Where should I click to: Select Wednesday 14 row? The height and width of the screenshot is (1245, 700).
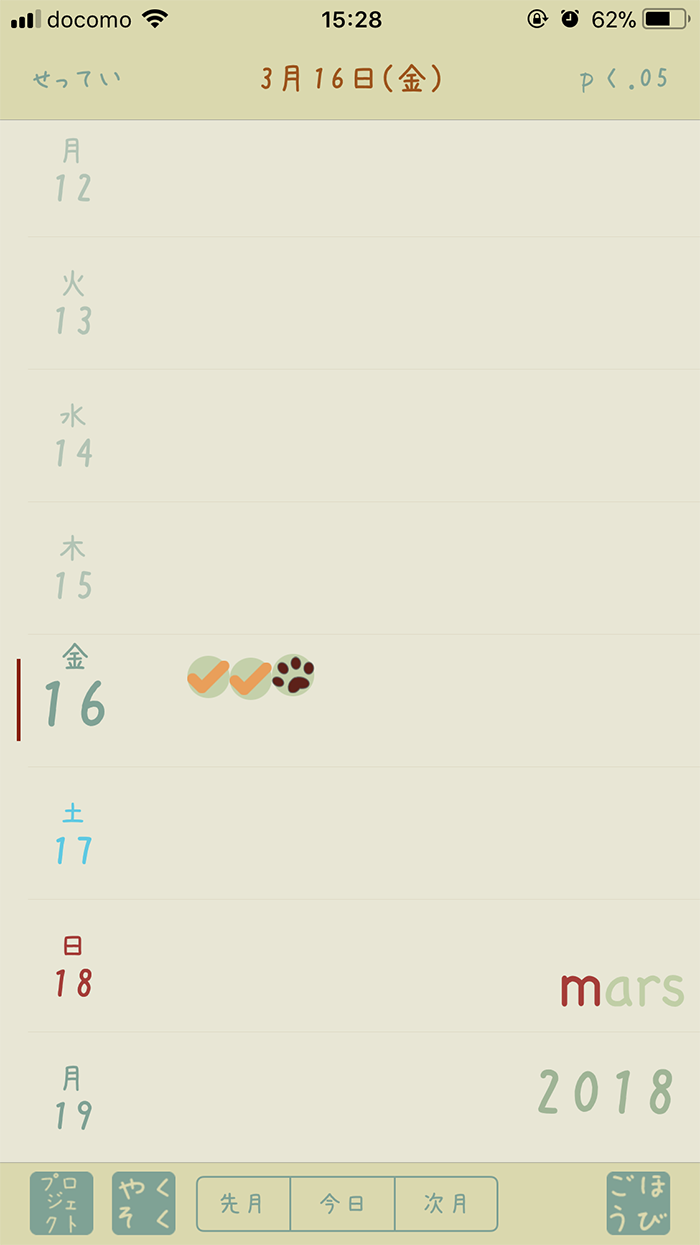363,436
